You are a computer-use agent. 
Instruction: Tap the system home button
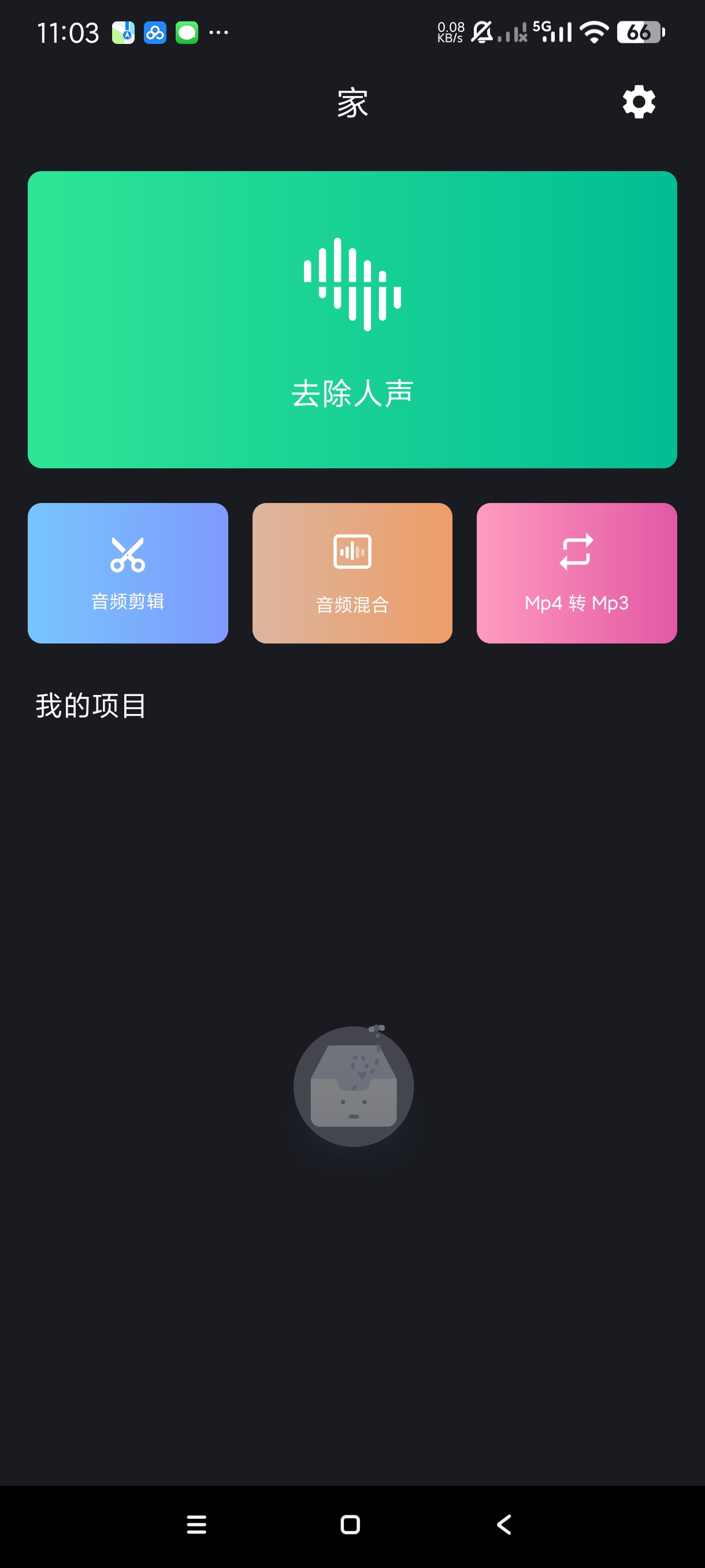350,1524
